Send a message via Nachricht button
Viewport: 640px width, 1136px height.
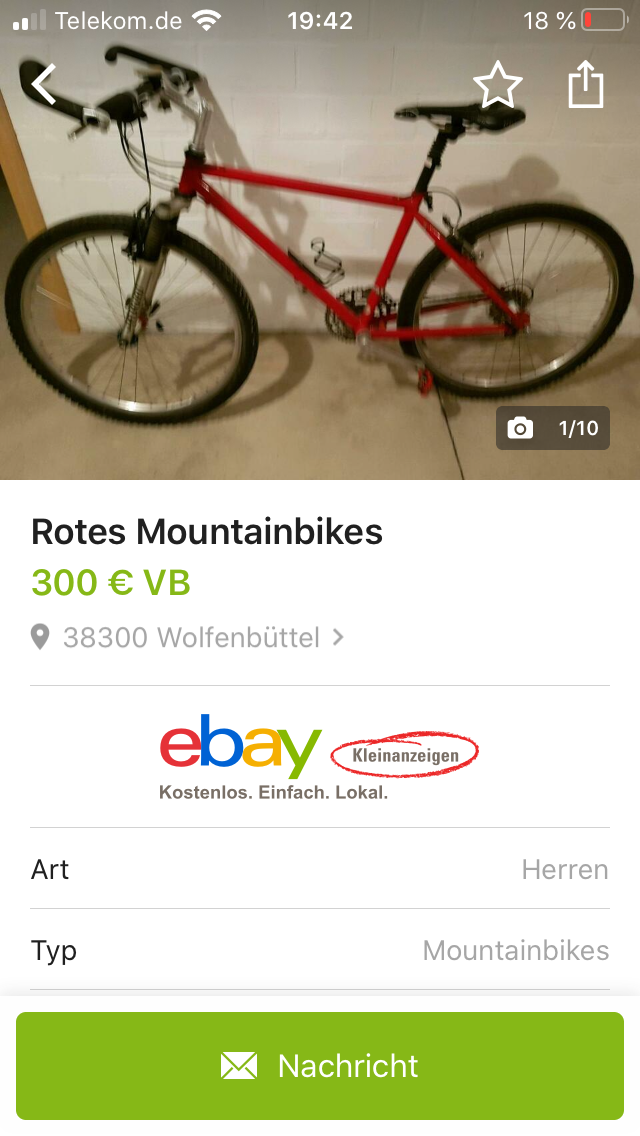320,1066
